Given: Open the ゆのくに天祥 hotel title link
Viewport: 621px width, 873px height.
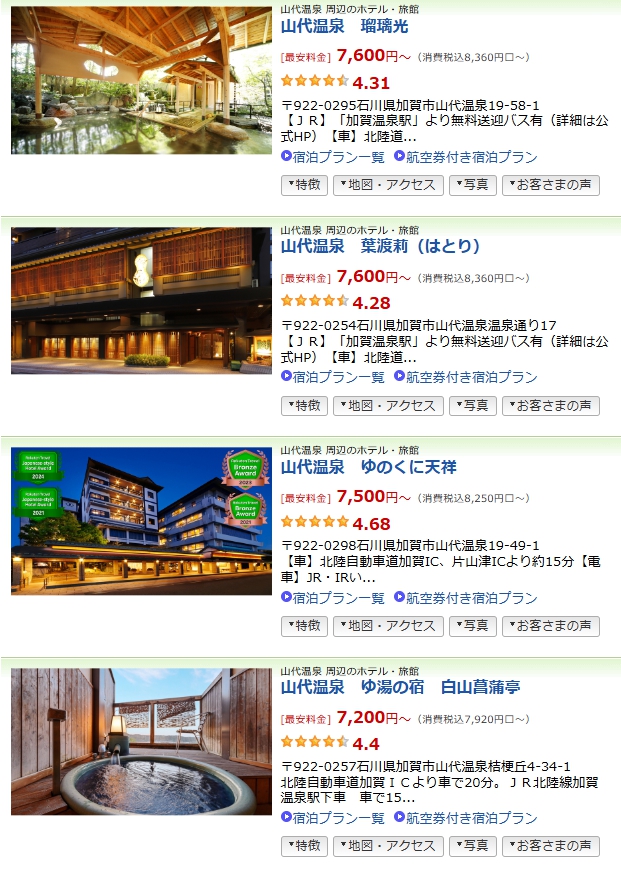Looking at the screenshot, I should click(368, 467).
